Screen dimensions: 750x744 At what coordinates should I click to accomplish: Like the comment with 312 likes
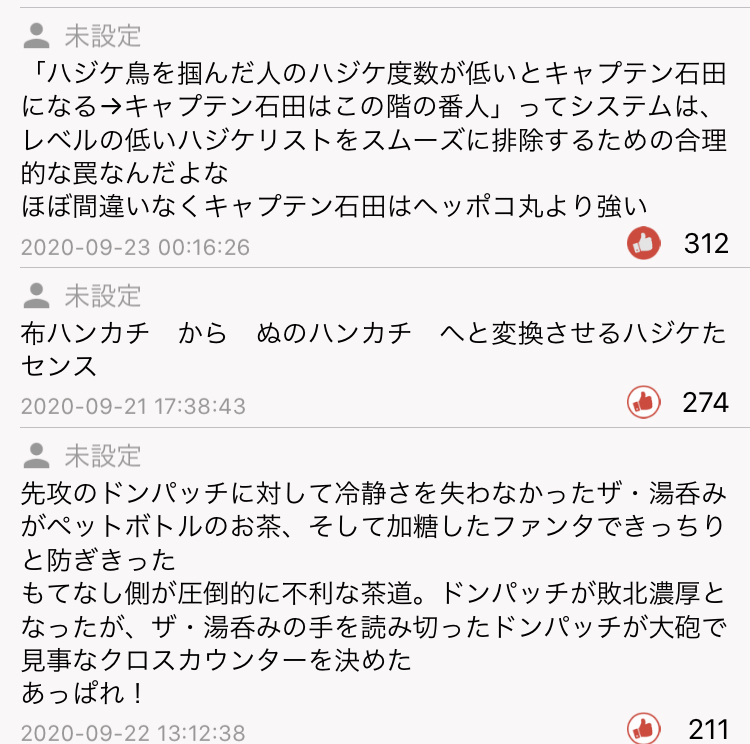tap(644, 242)
